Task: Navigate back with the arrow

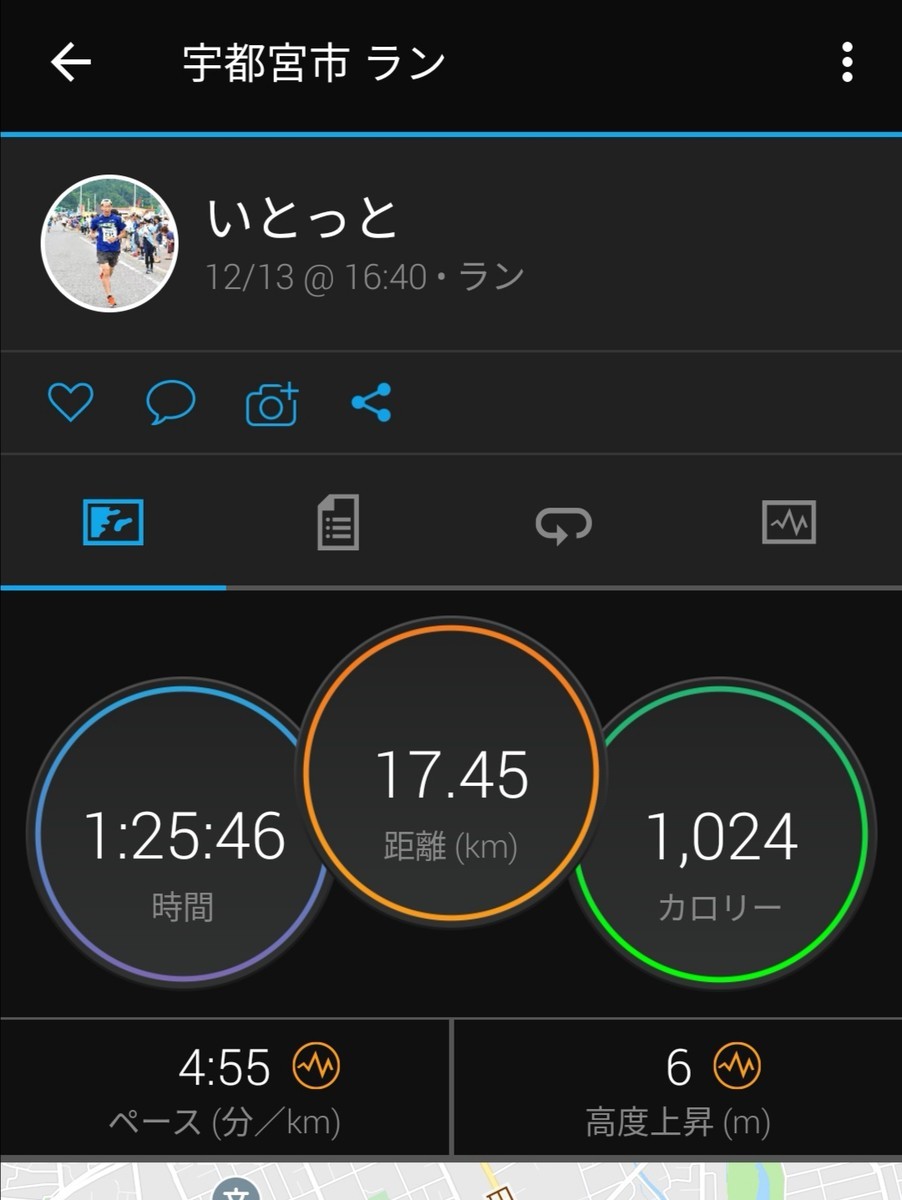Action: (x=68, y=62)
